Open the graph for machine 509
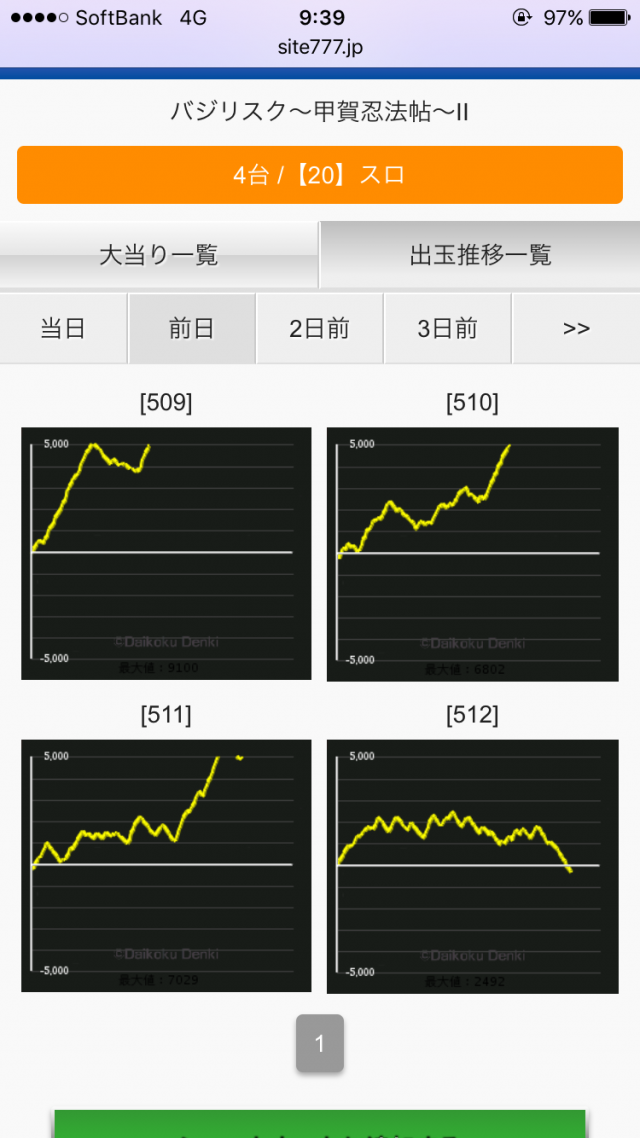The image size is (640, 1138). pos(166,553)
